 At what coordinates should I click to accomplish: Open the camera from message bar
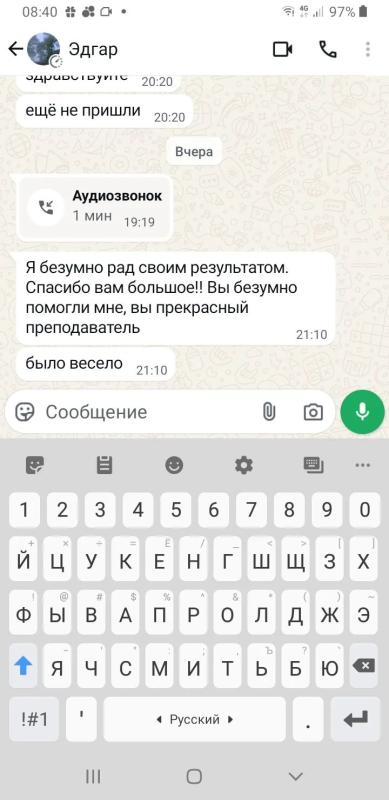coord(313,412)
